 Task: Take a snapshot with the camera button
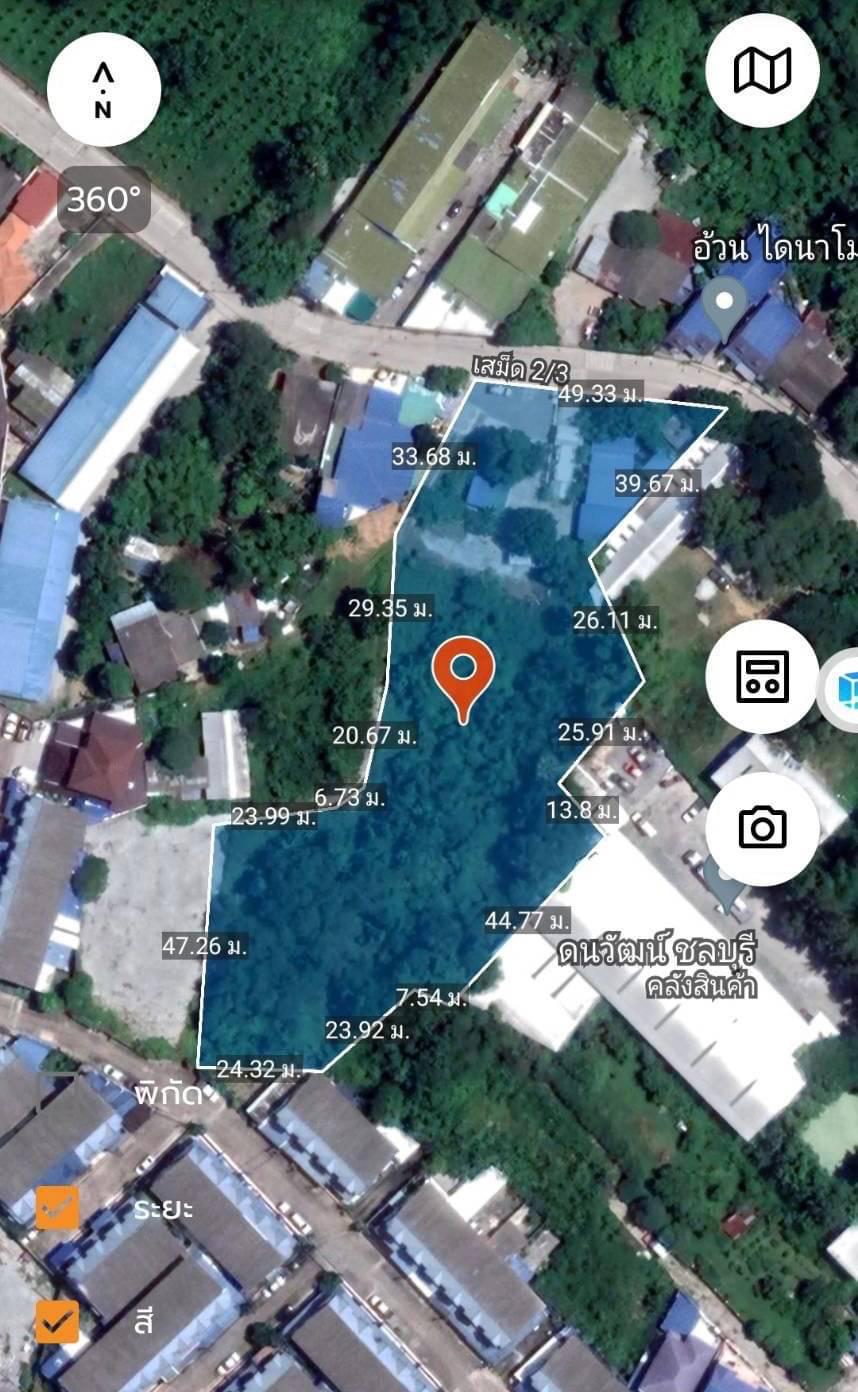tap(762, 828)
